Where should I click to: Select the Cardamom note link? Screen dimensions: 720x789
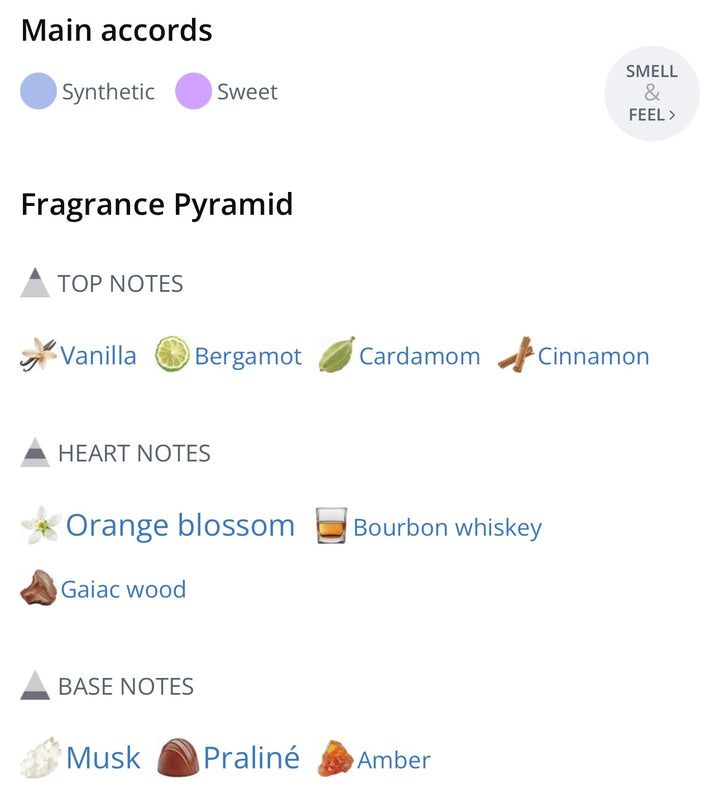(418, 357)
